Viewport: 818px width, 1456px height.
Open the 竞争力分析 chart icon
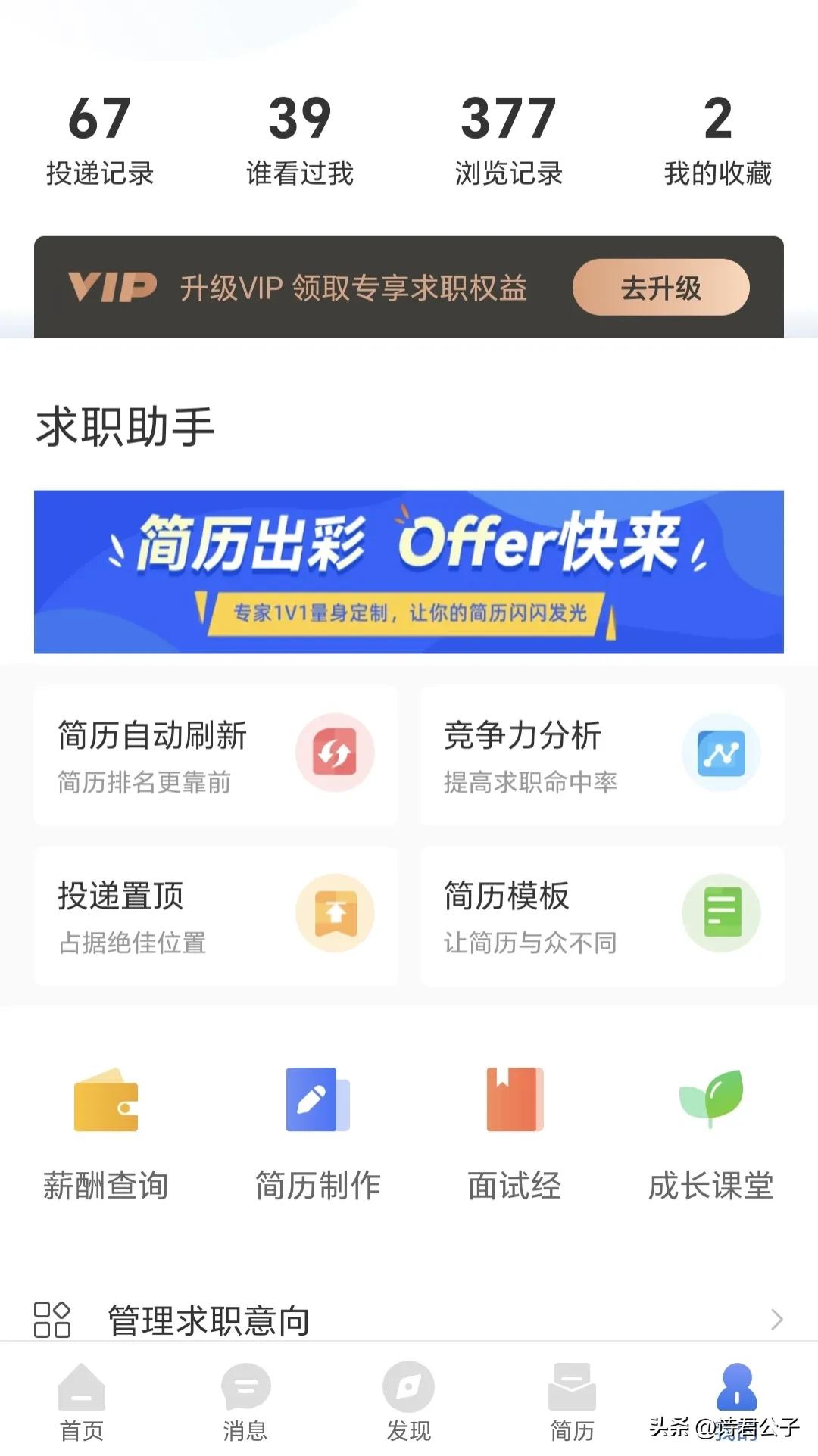[x=722, y=752]
